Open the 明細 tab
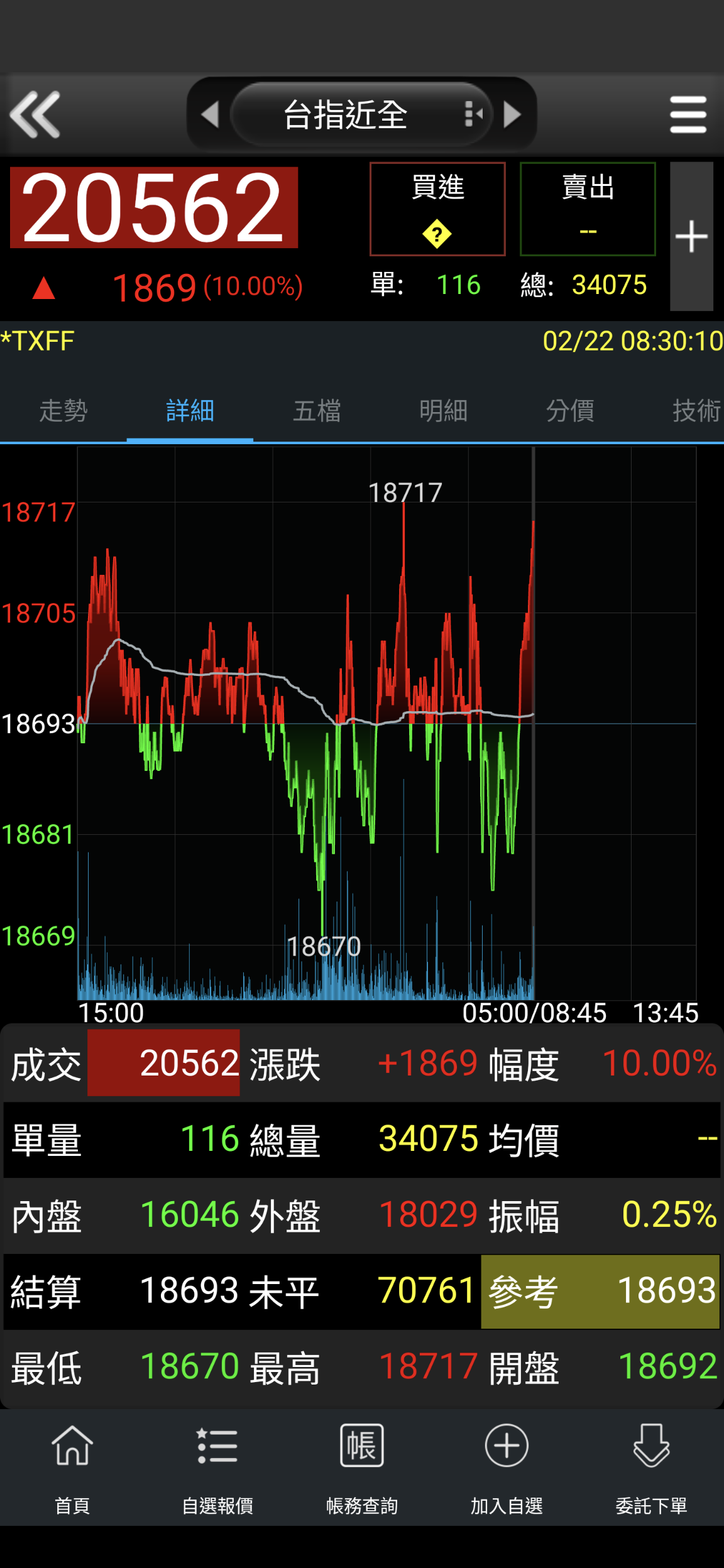 click(443, 411)
